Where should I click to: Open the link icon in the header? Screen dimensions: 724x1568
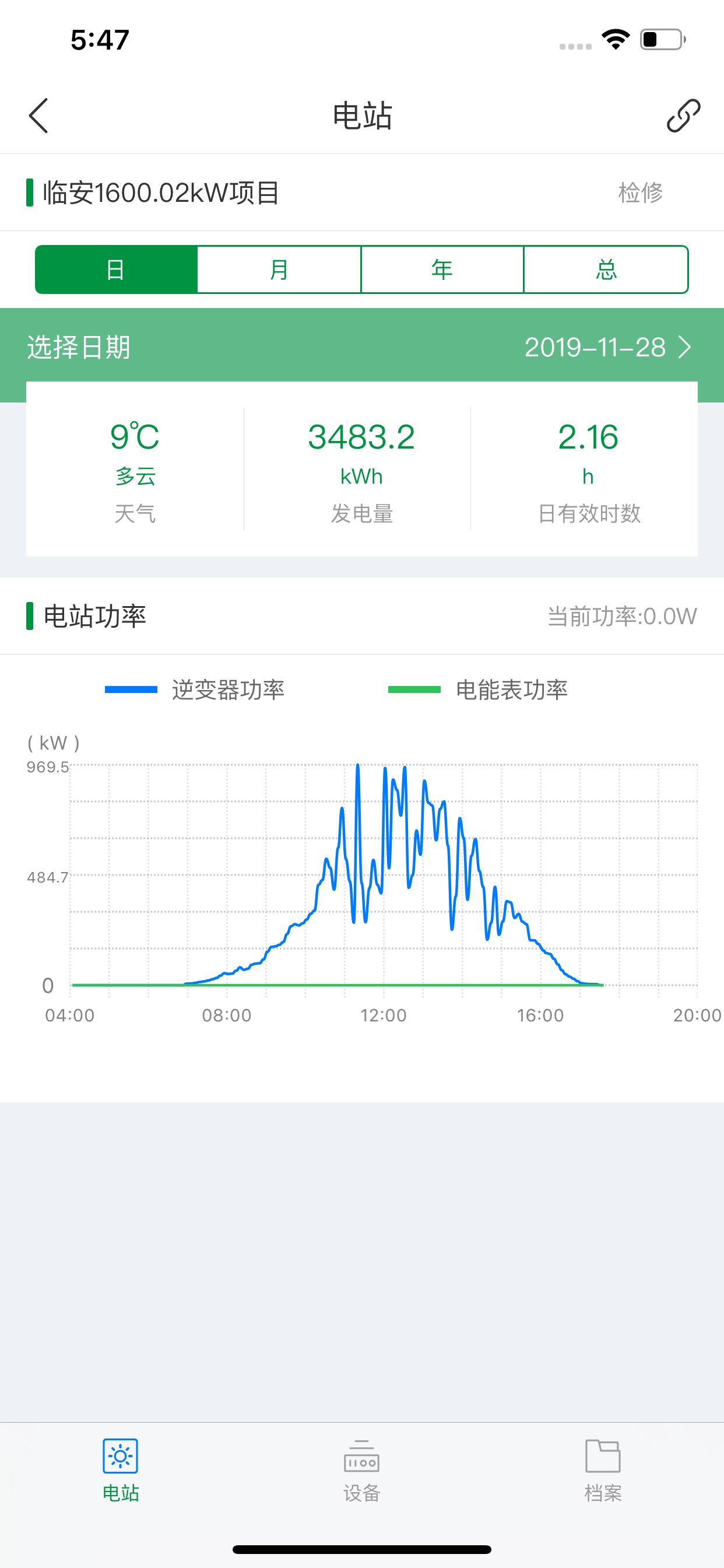click(x=683, y=116)
